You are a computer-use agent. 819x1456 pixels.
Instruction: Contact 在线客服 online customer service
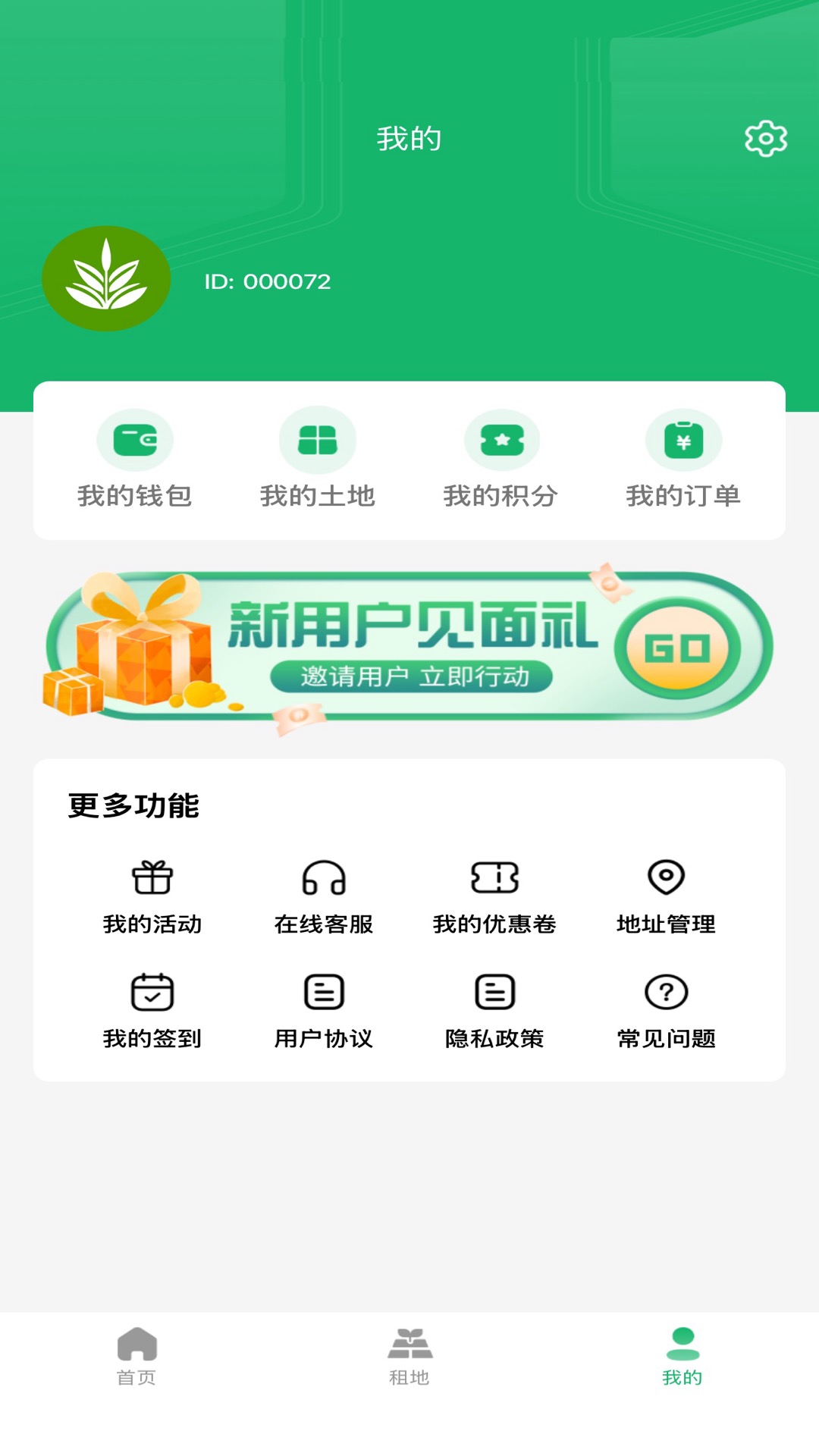324,899
